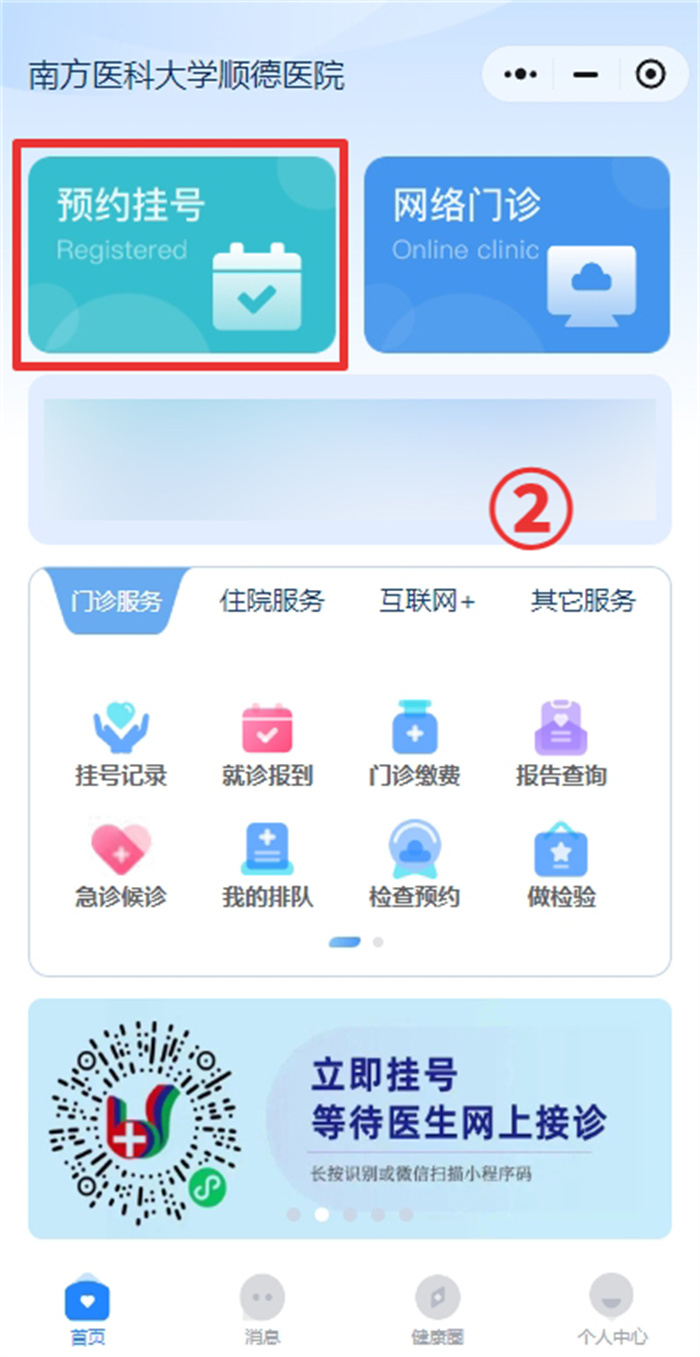Select the 门诊服务 tab
700x1357 pixels.
pos(116,601)
